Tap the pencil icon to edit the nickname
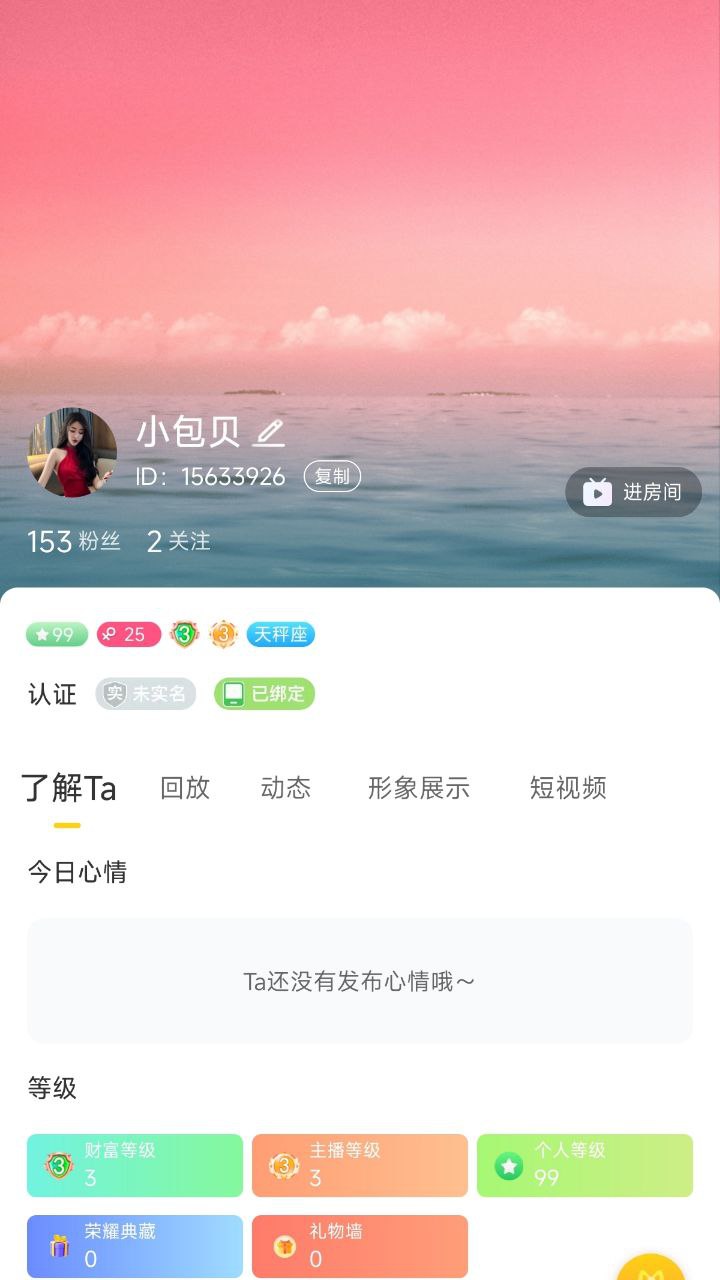Image resolution: width=720 pixels, height=1280 pixels. (269, 432)
